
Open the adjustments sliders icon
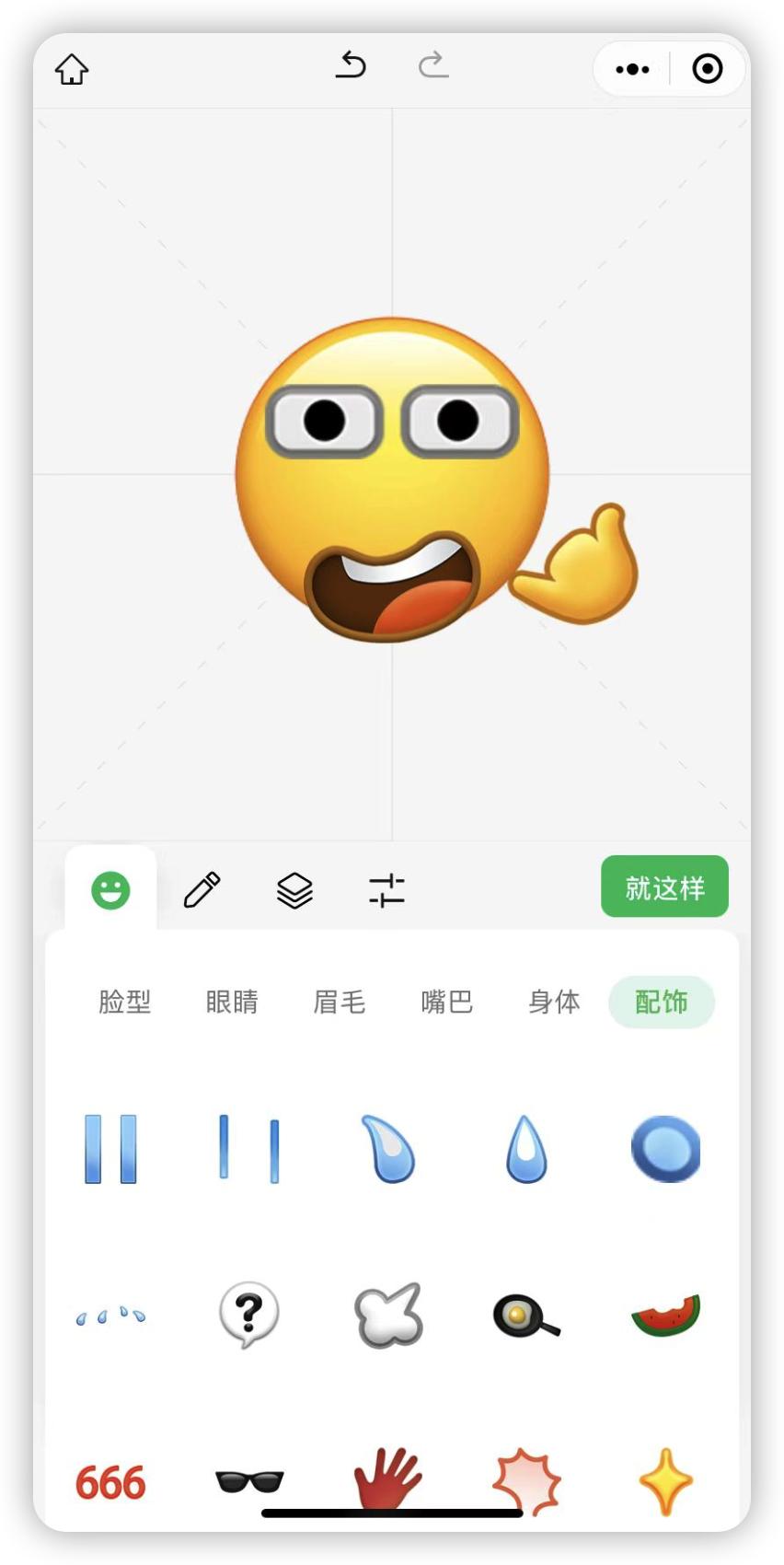click(387, 888)
